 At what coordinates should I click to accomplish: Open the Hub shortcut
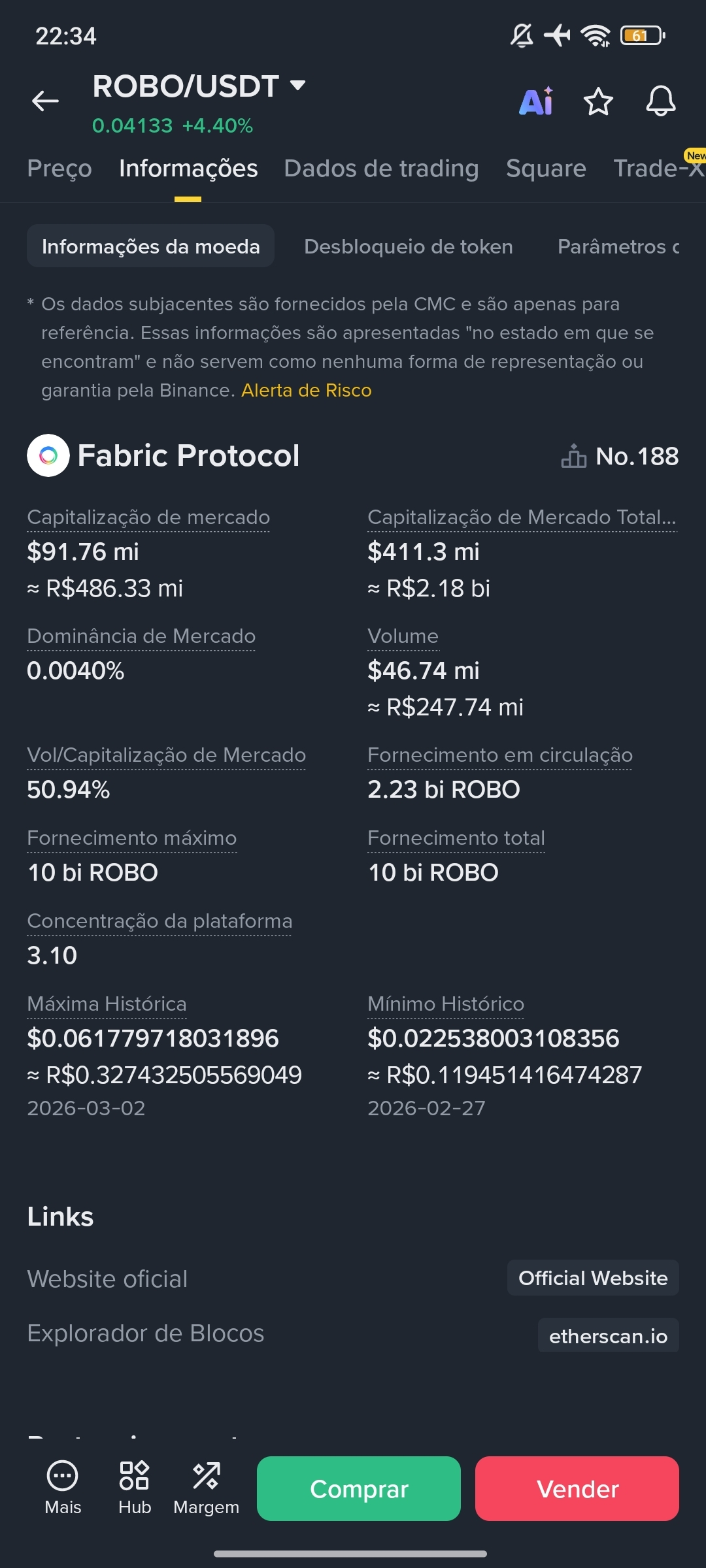click(135, 1488)
